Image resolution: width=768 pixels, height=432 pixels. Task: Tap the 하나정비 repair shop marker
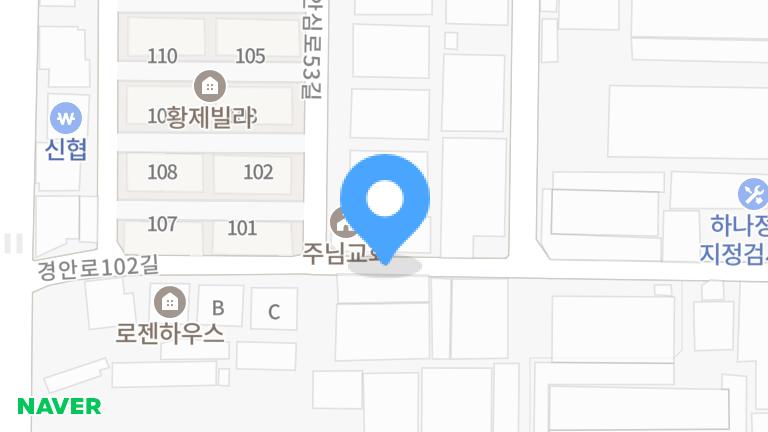(x=751, y=192)
